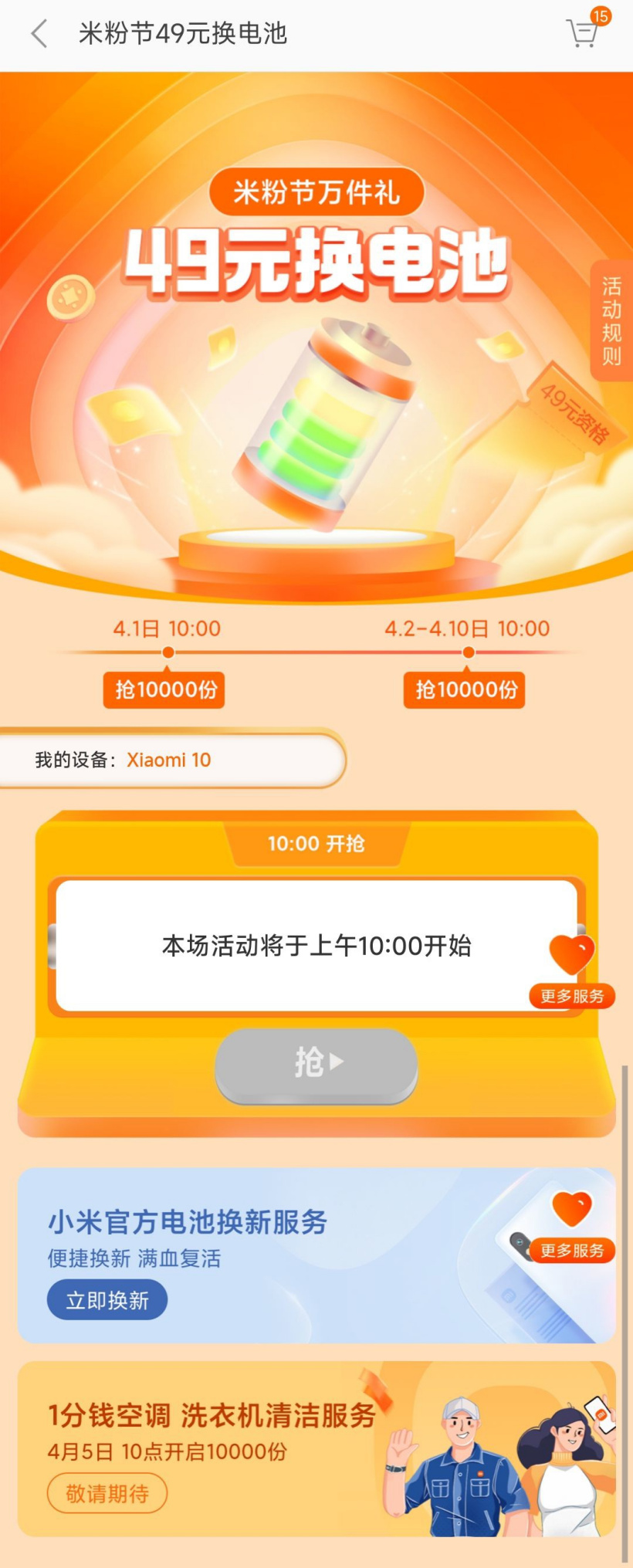Open the shopping cart

(584, 33)
